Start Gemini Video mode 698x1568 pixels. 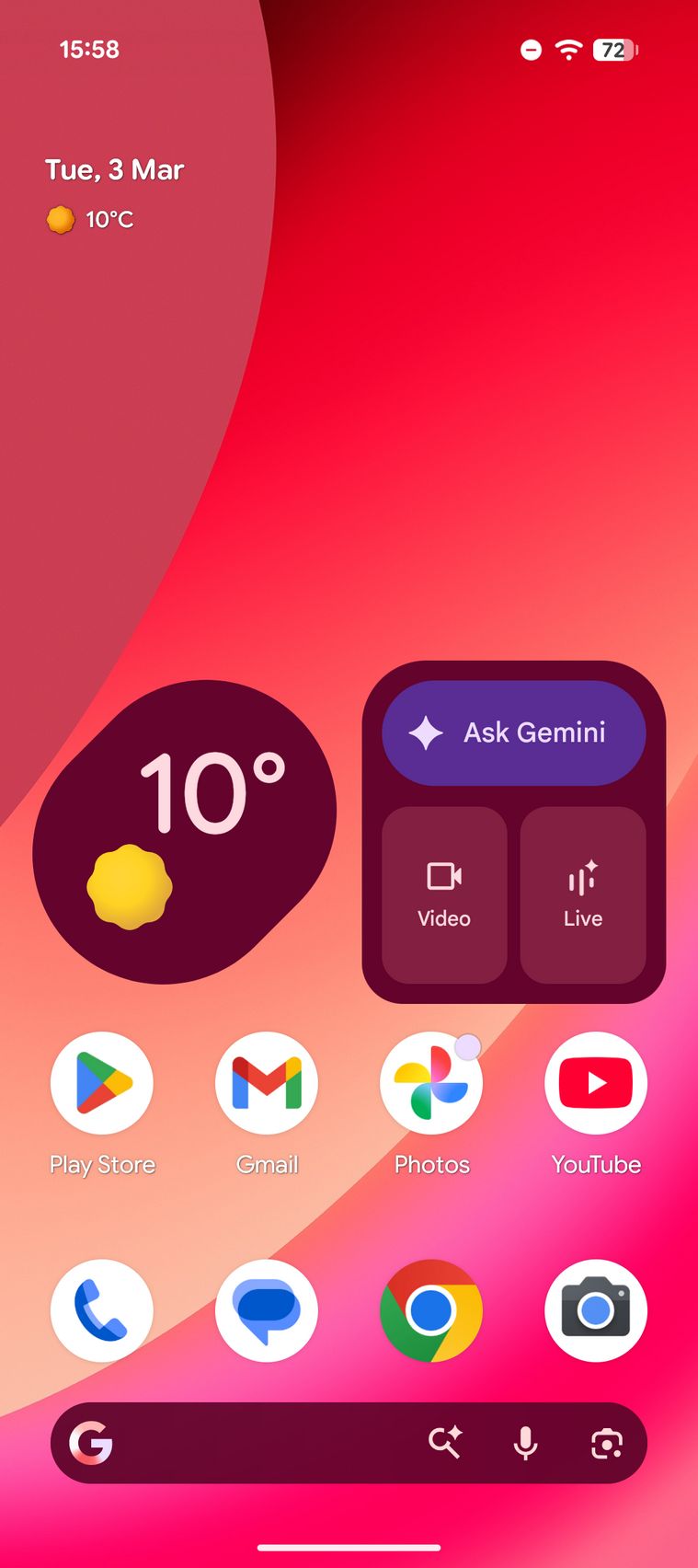[x=444, y=895]
